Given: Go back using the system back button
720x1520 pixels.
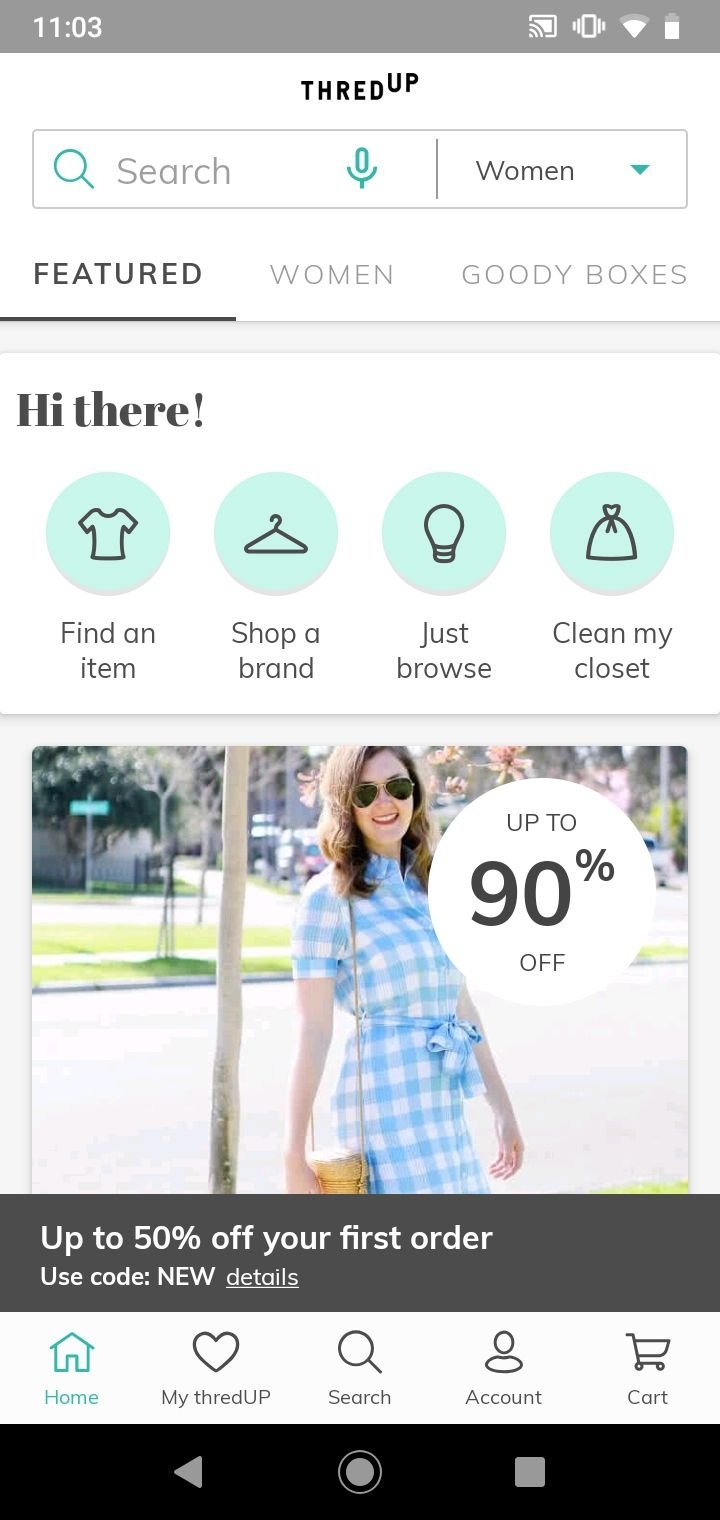Looking at the screenshot, I should (188, 1472).
